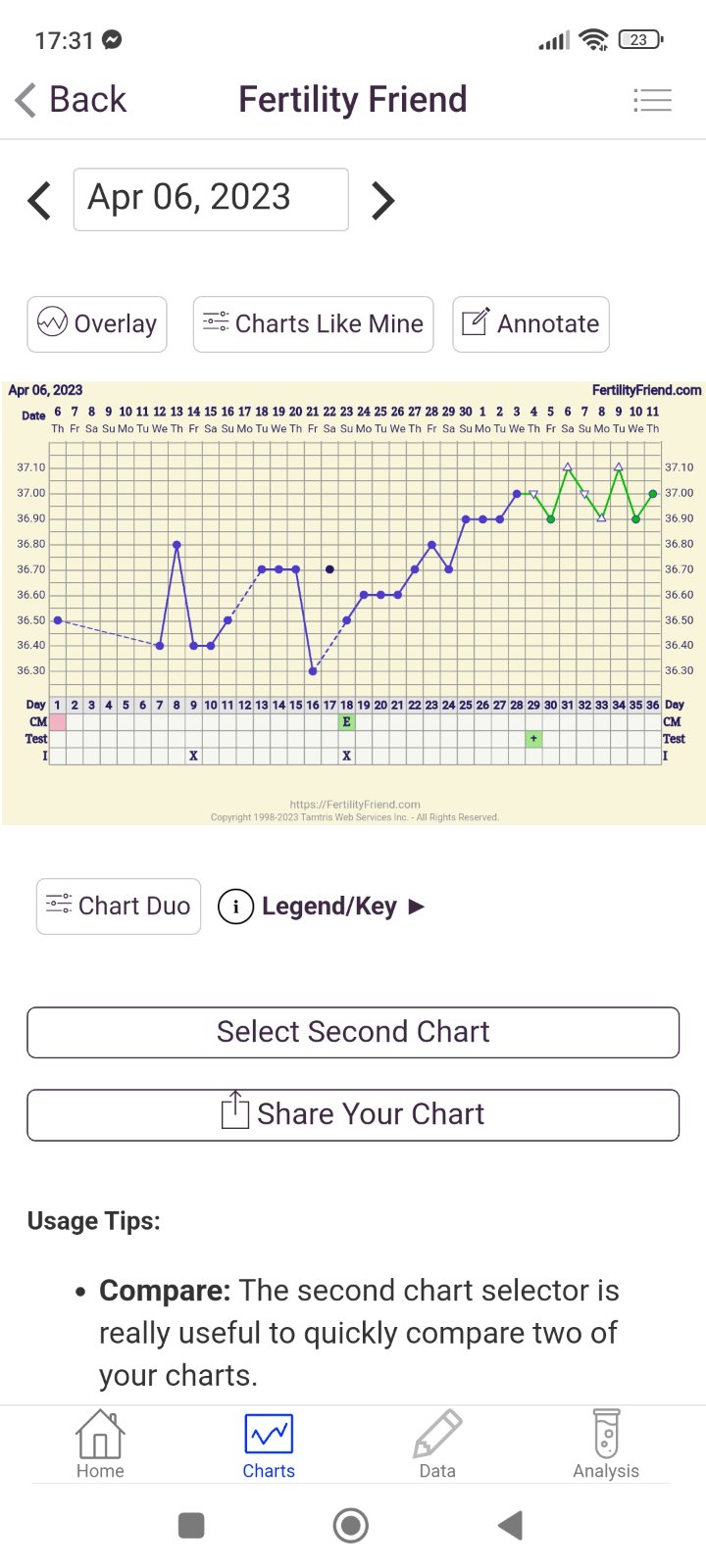This screenshot has width=706, height=1568.
Task: Go back using the Back arrow
Action: click(x=71, y=100)
